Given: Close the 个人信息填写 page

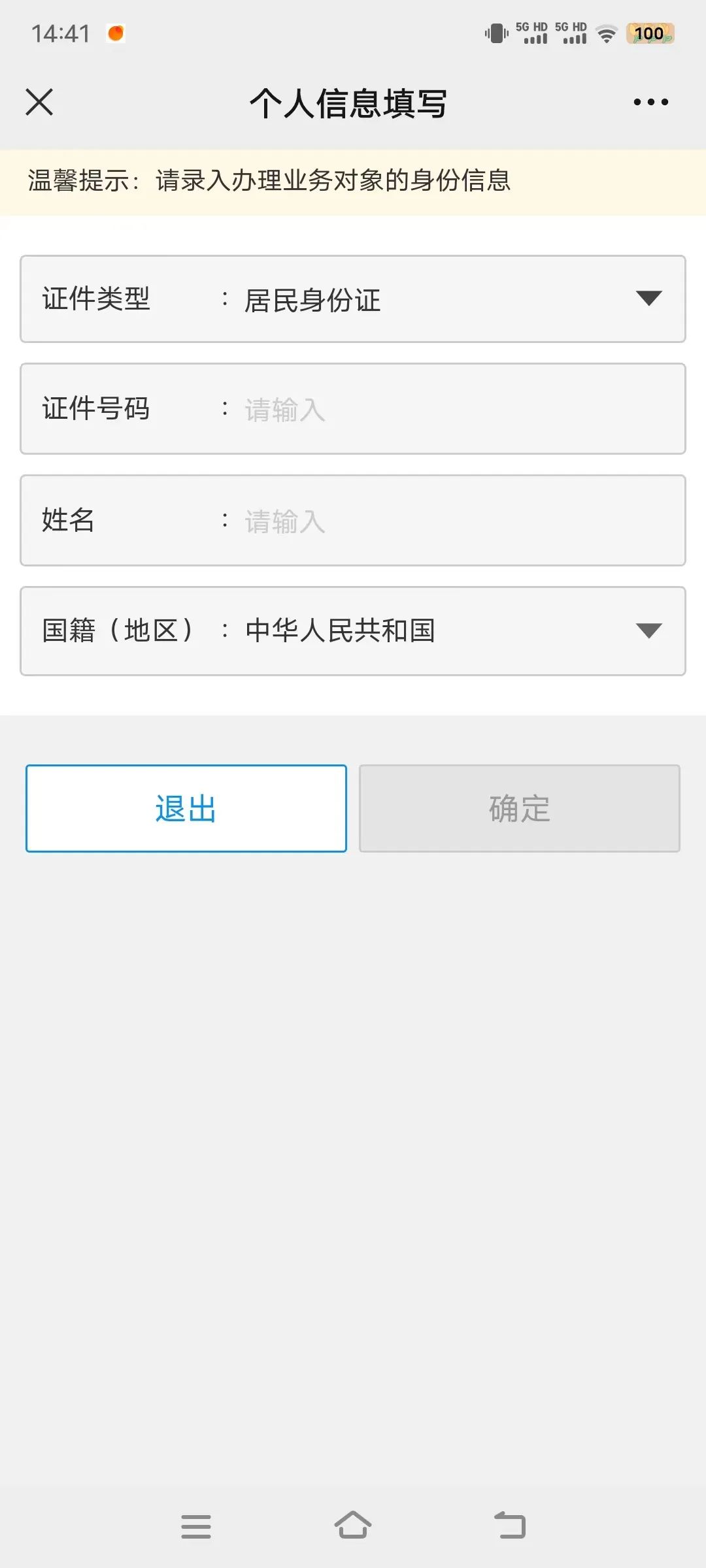Looking at the screenshot, I should coord(39,103).
